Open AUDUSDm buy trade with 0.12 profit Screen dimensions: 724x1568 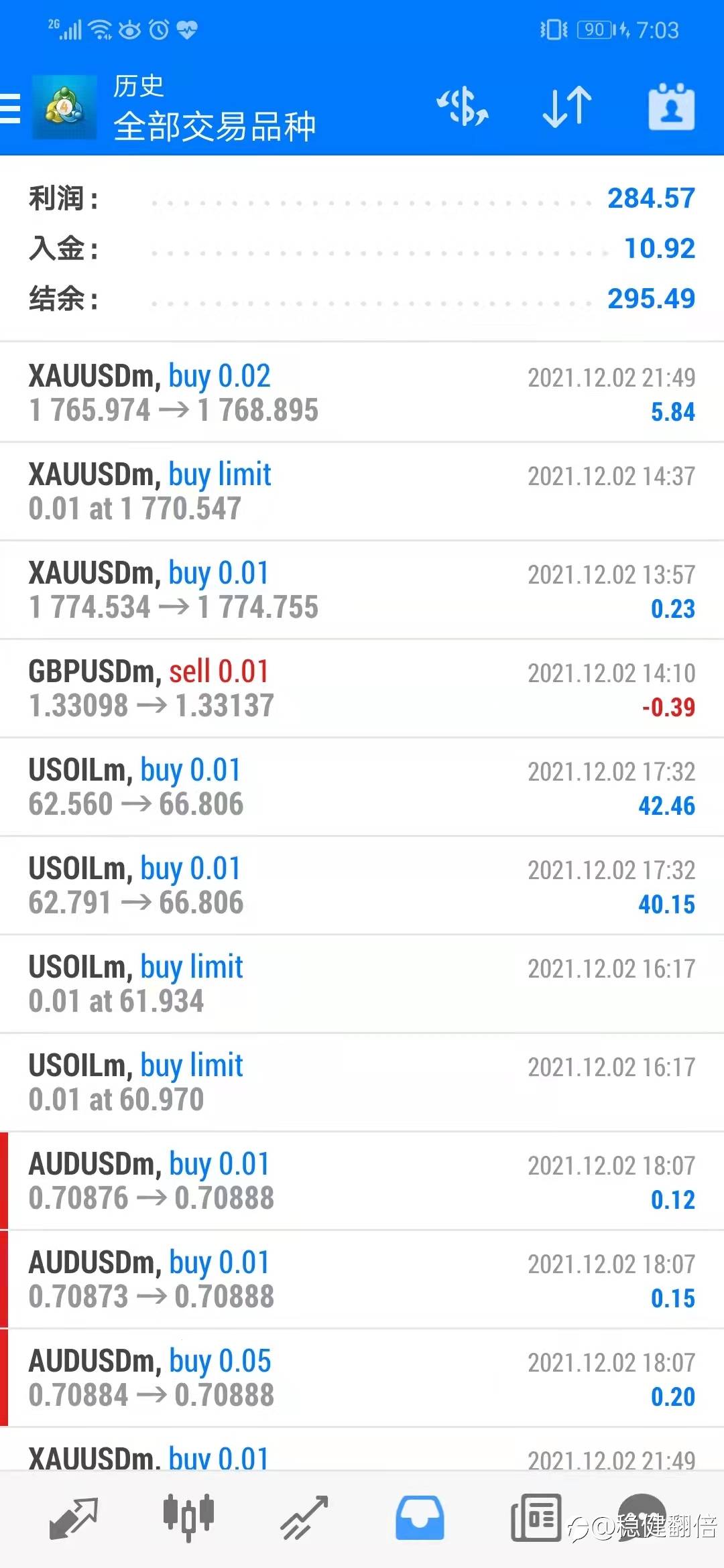click(362, 1181)
